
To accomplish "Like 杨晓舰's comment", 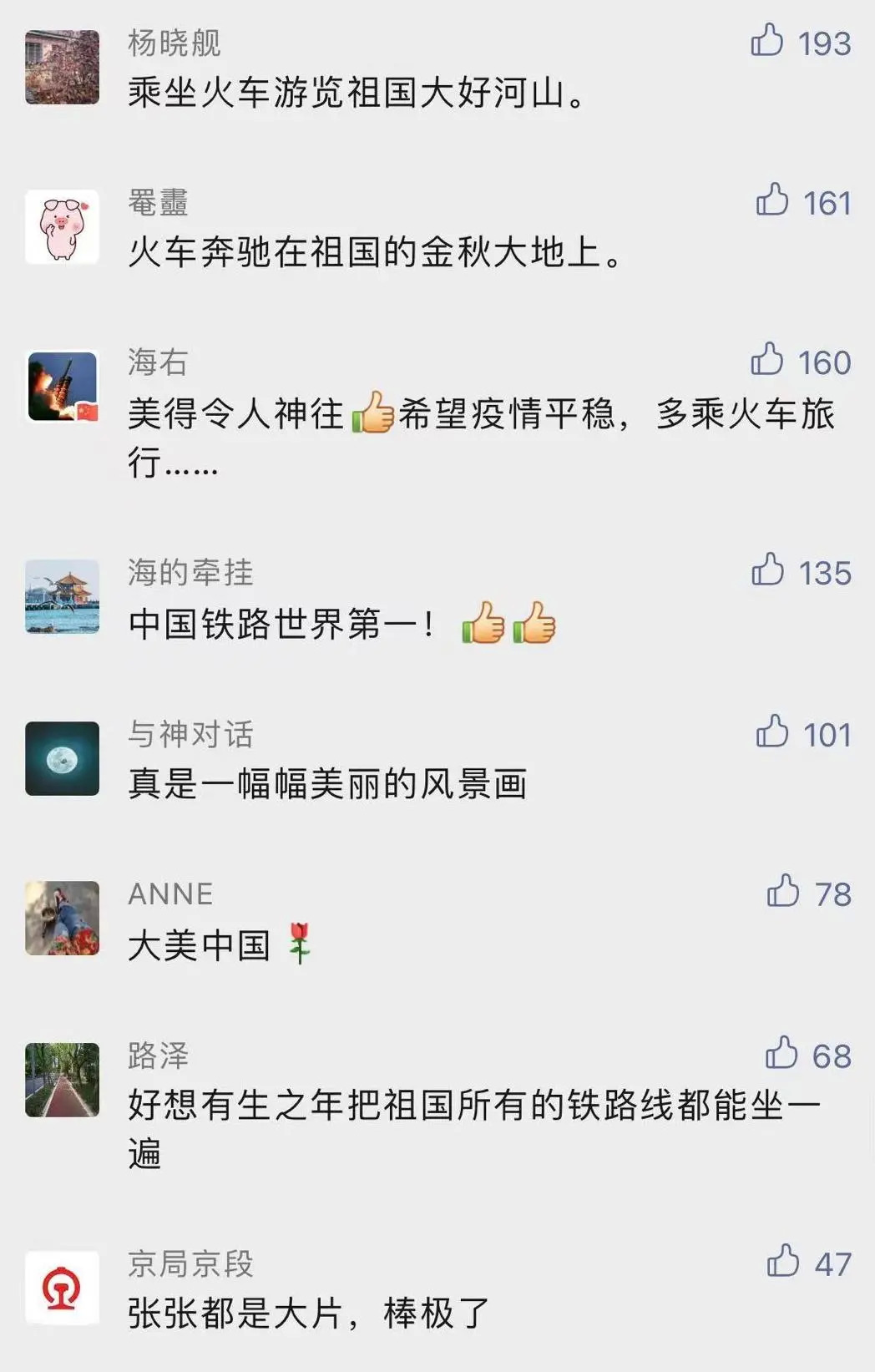I will (766, 41).
